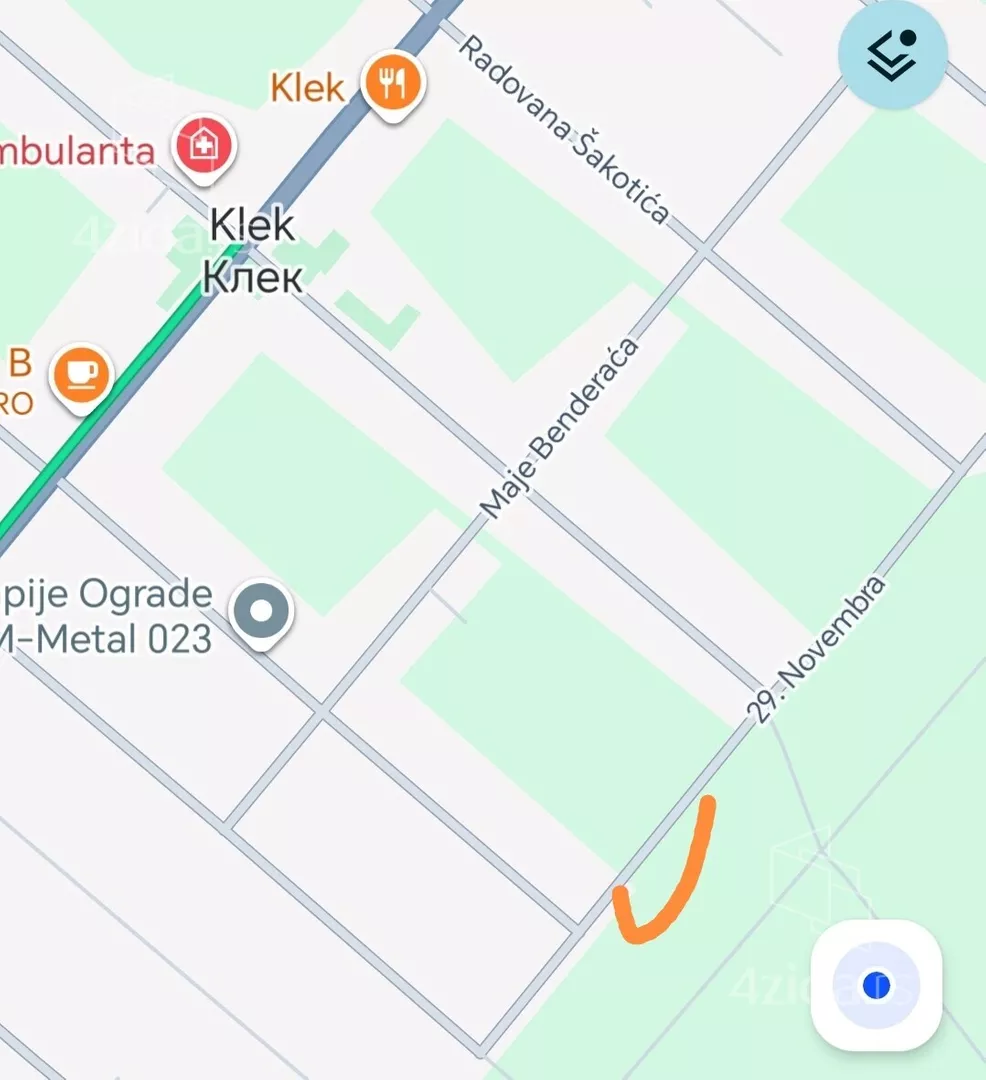Screen dimensions: 986x1080
Task: Open the map layers button
Action: click(x=892, y=56)
